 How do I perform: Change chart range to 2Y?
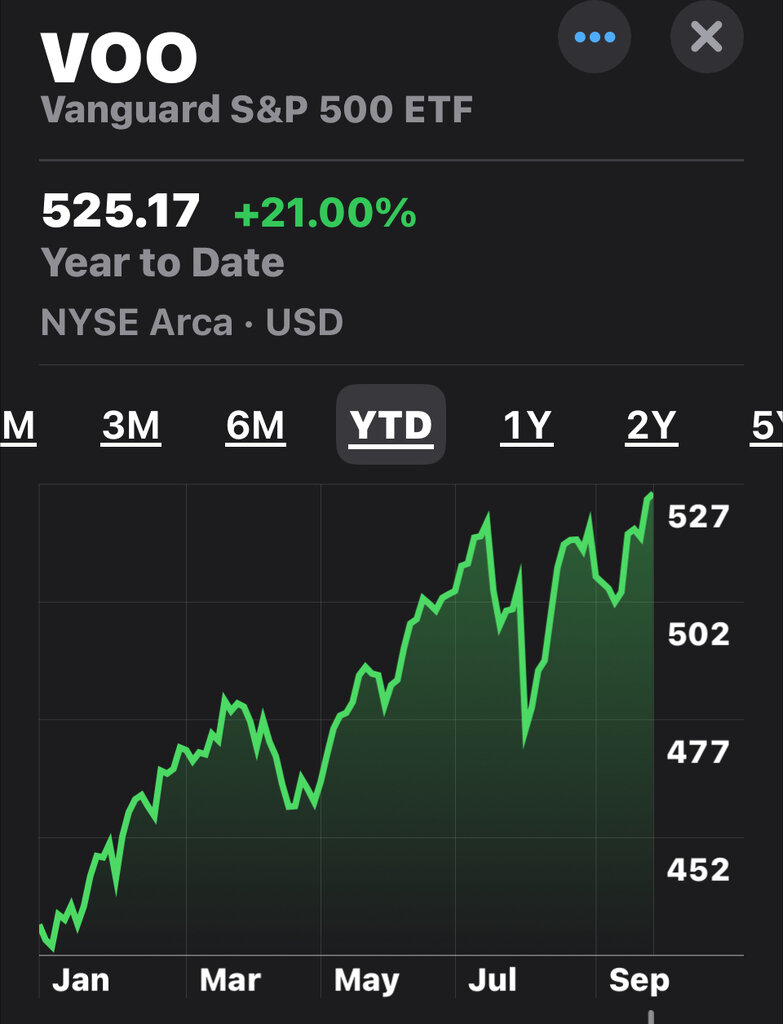point(651,426)
